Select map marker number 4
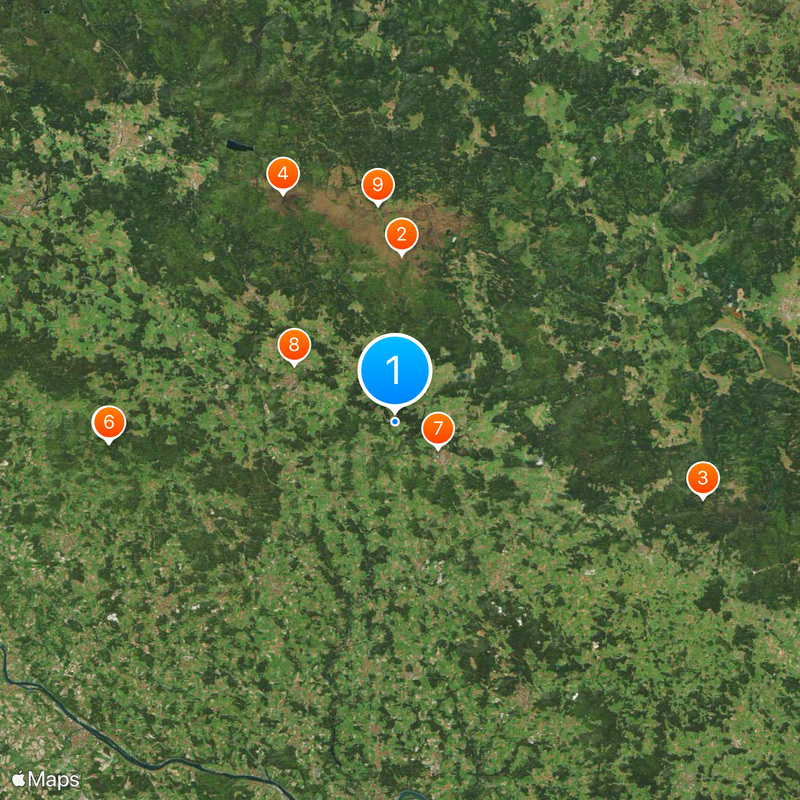The width and height of the screenshot is (800, 800). pos(283,175)
